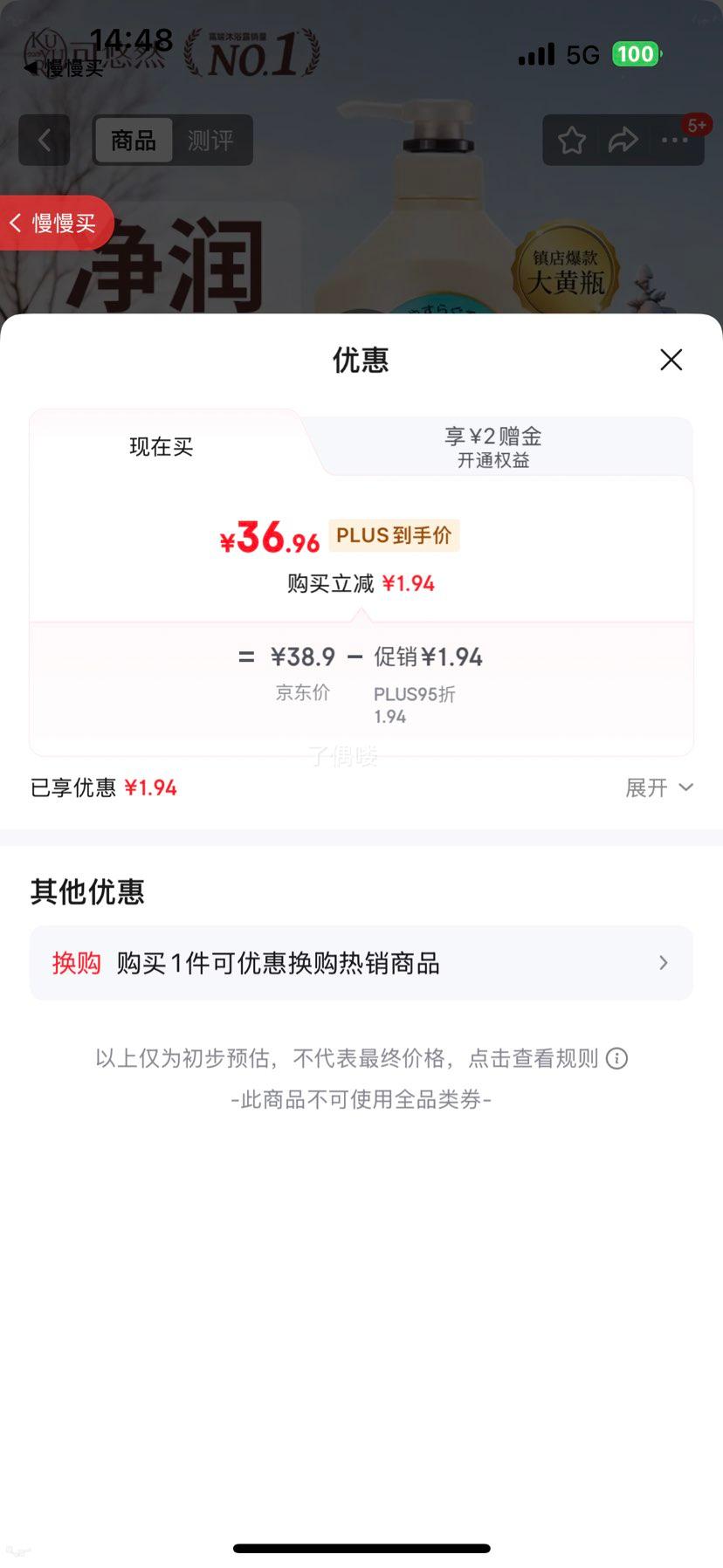Tap the star favorite icon

[x=572, y=140]
